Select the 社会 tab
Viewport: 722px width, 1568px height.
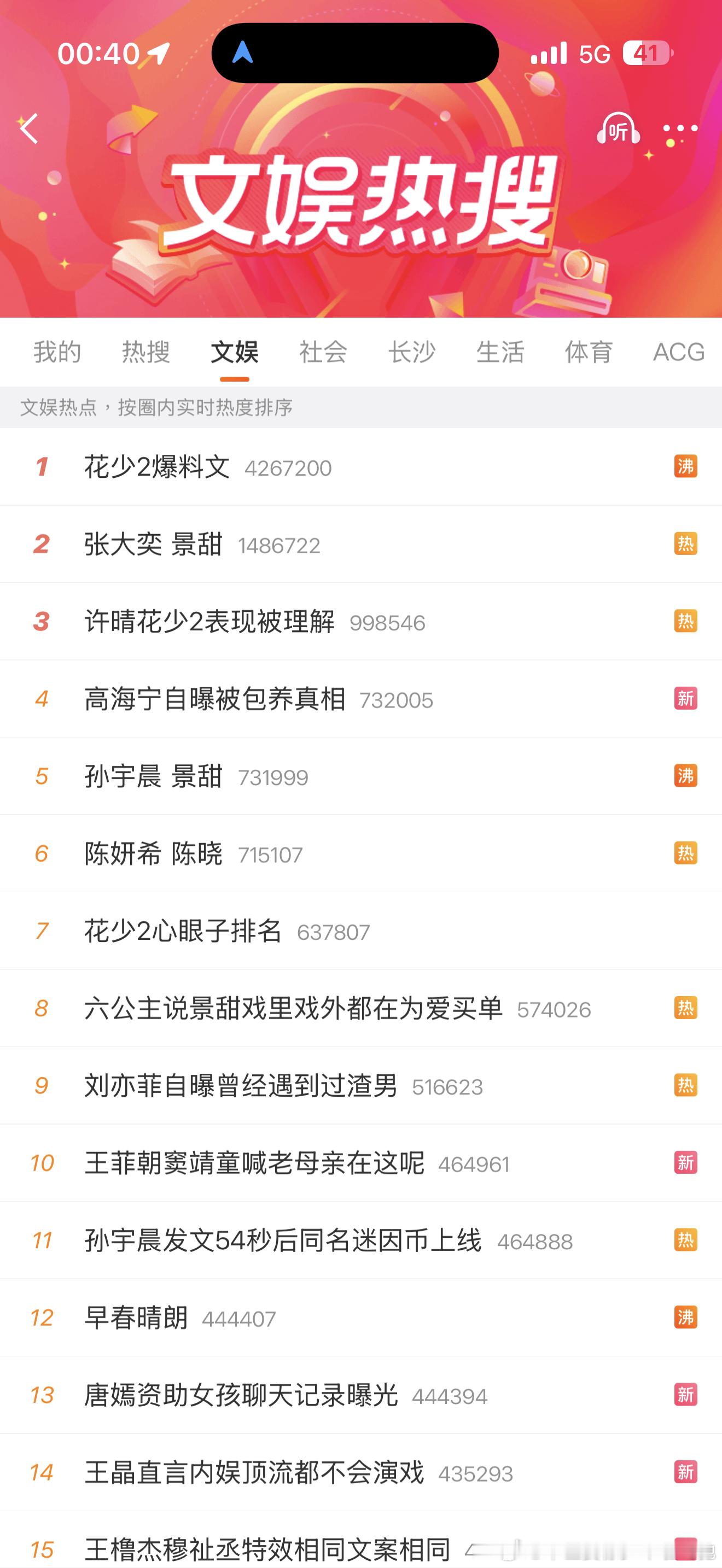click(x=323, y=352)
